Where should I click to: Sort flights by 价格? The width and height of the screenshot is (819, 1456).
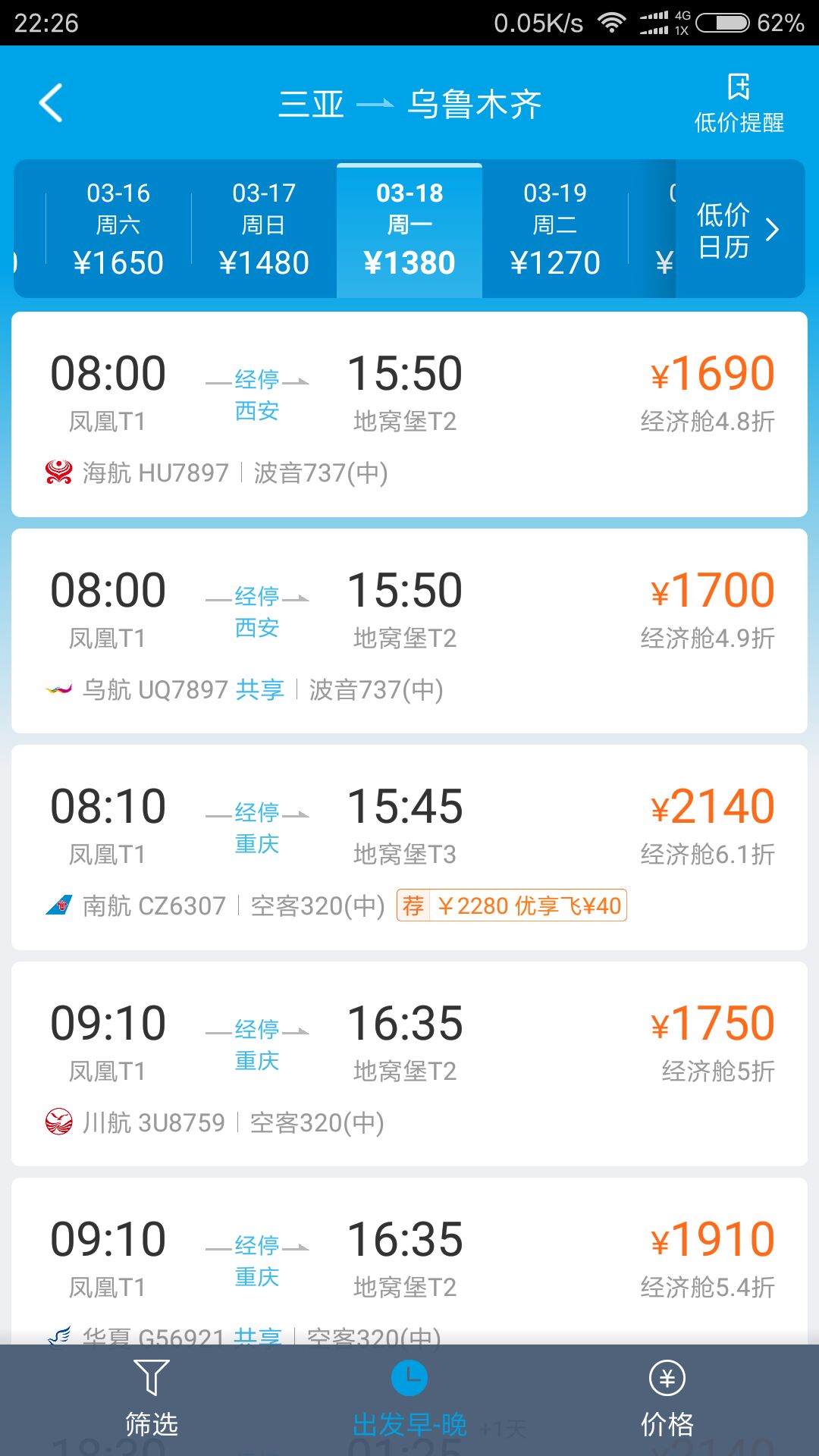[x=667, y=1400]
